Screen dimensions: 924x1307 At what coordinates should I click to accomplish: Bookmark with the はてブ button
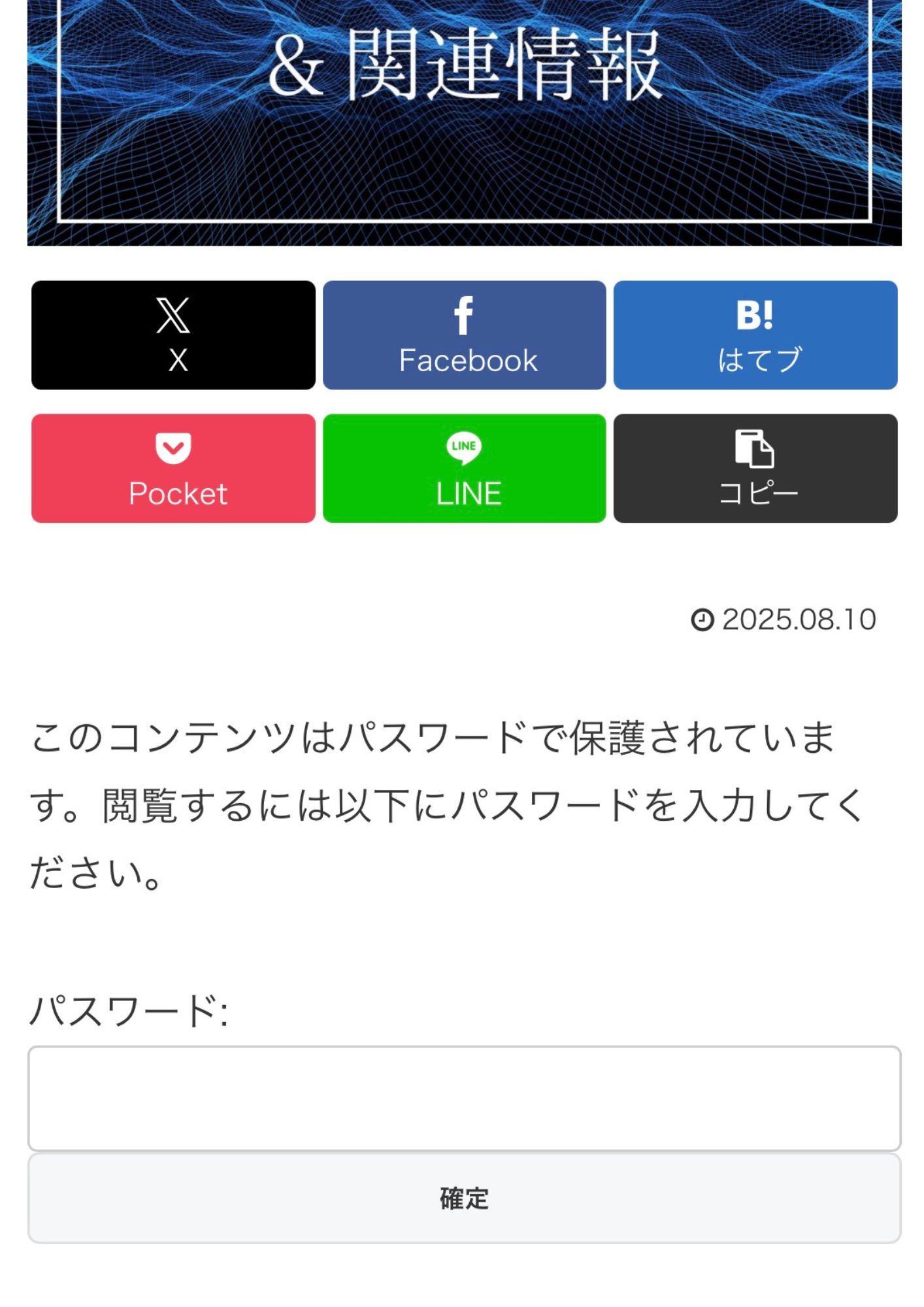pyautogui.click(x=755, y=335)
